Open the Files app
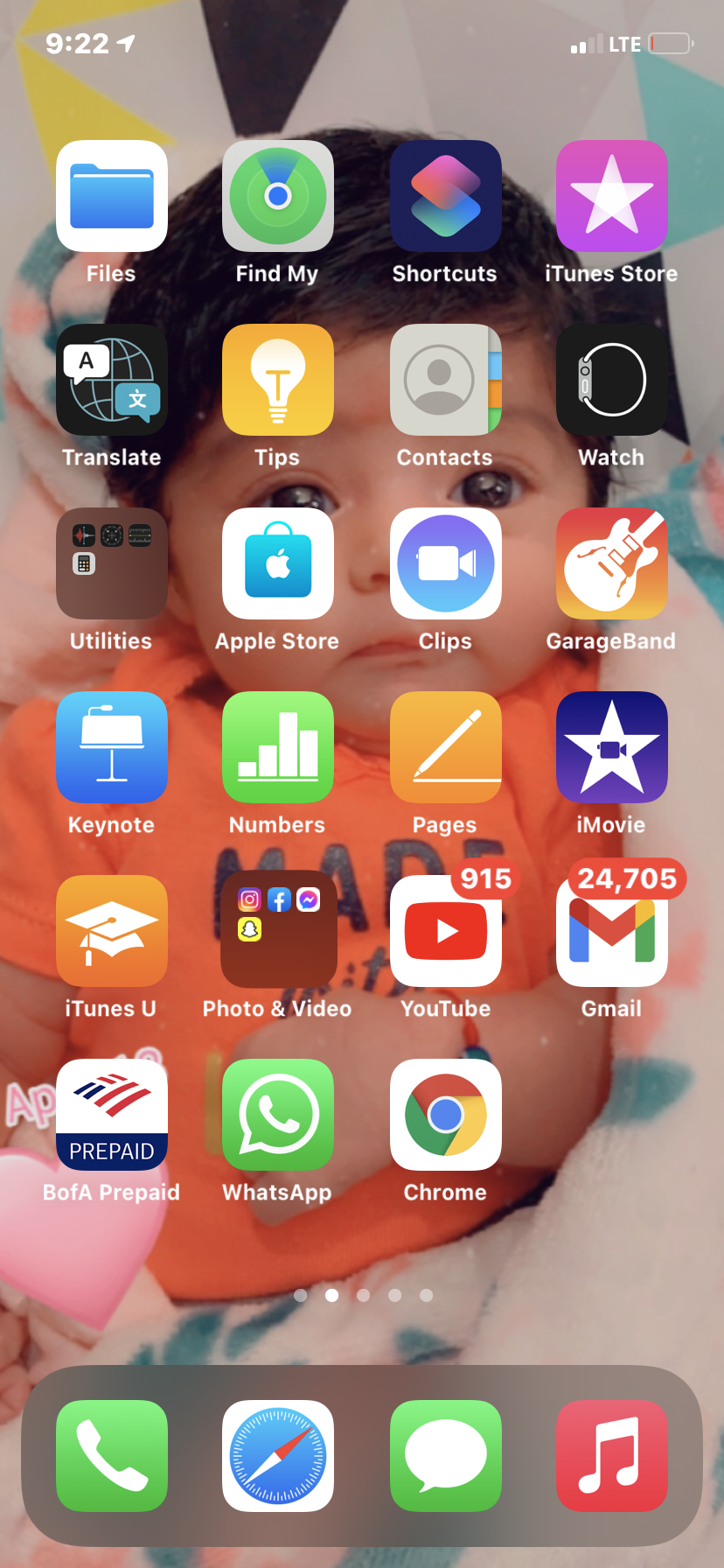Image resolution: width=724 pixels, height=1568 pixels. coord(112,196)
